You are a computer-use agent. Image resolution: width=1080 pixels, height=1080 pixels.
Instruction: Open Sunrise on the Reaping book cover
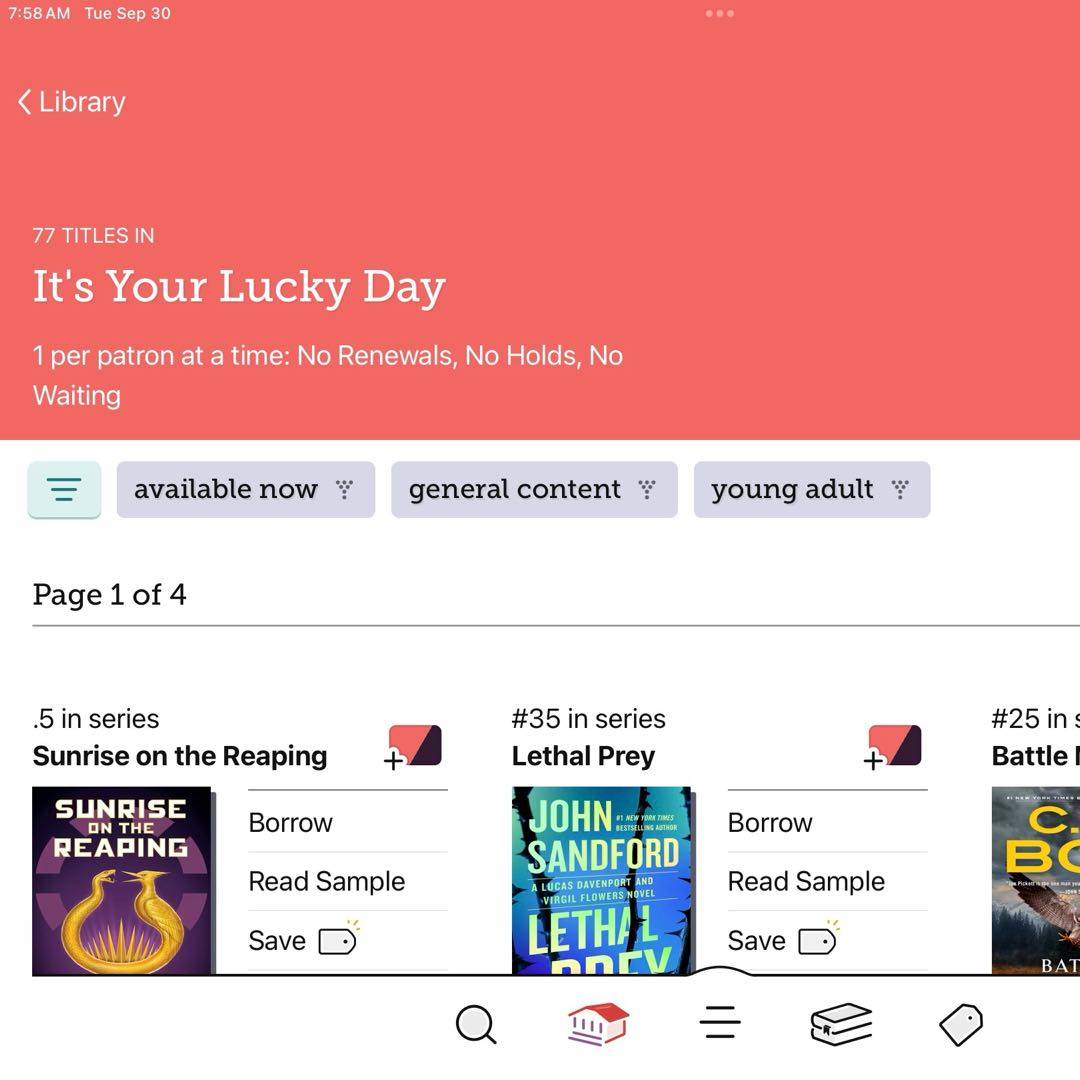click(x=122, y=880)
